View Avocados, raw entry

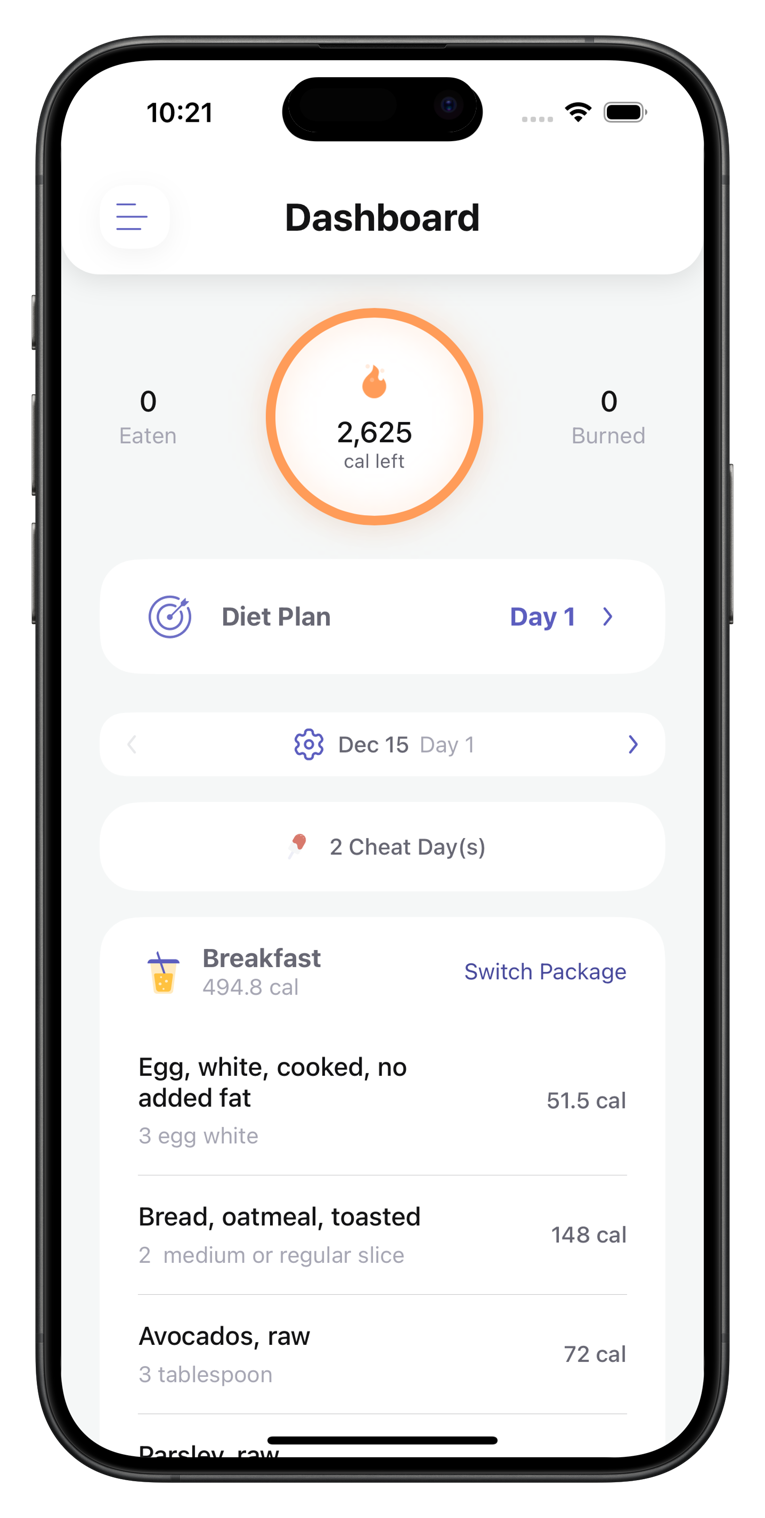382,1354
